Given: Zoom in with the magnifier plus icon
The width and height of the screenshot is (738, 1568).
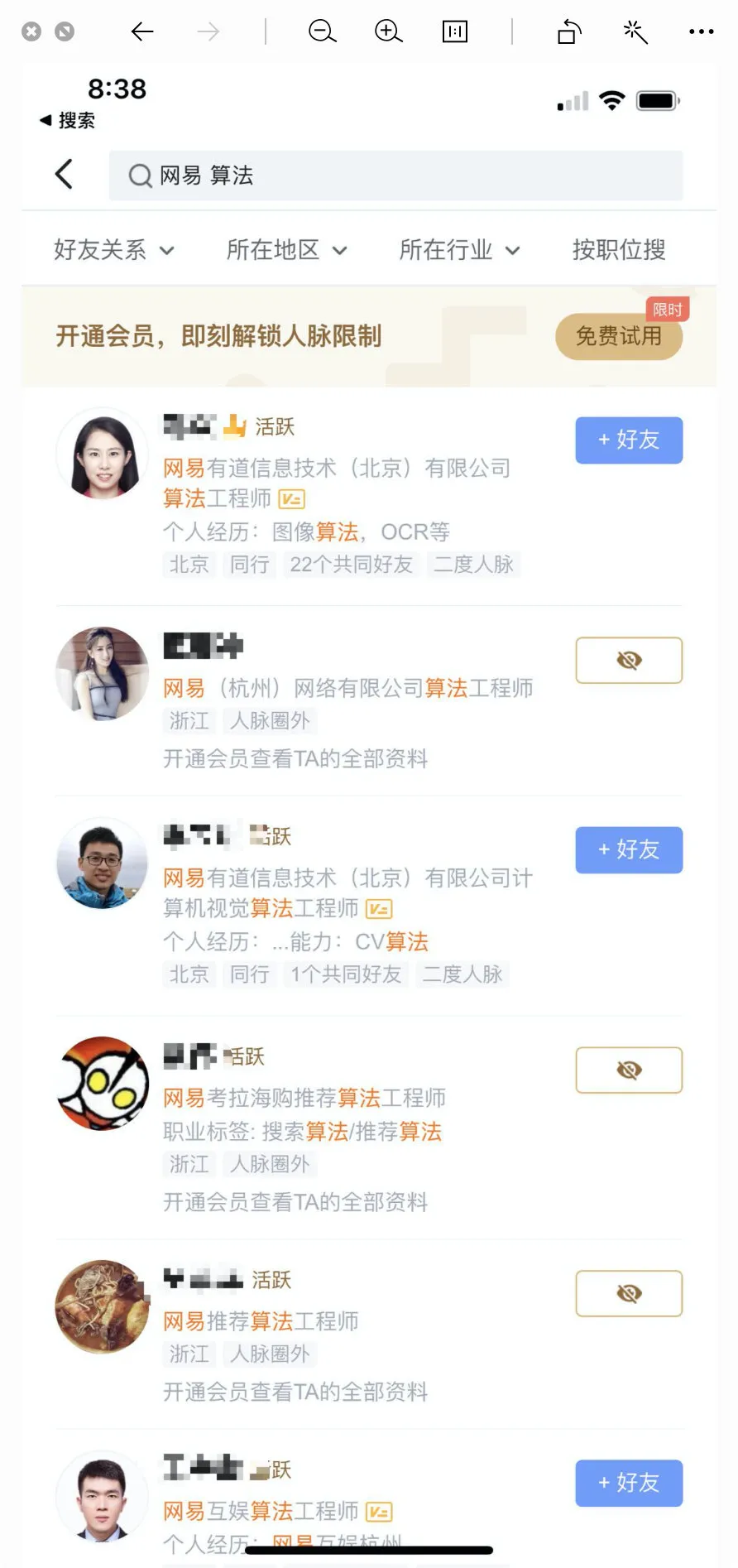Looking at the screenshot, I should [x=388, y=31].
